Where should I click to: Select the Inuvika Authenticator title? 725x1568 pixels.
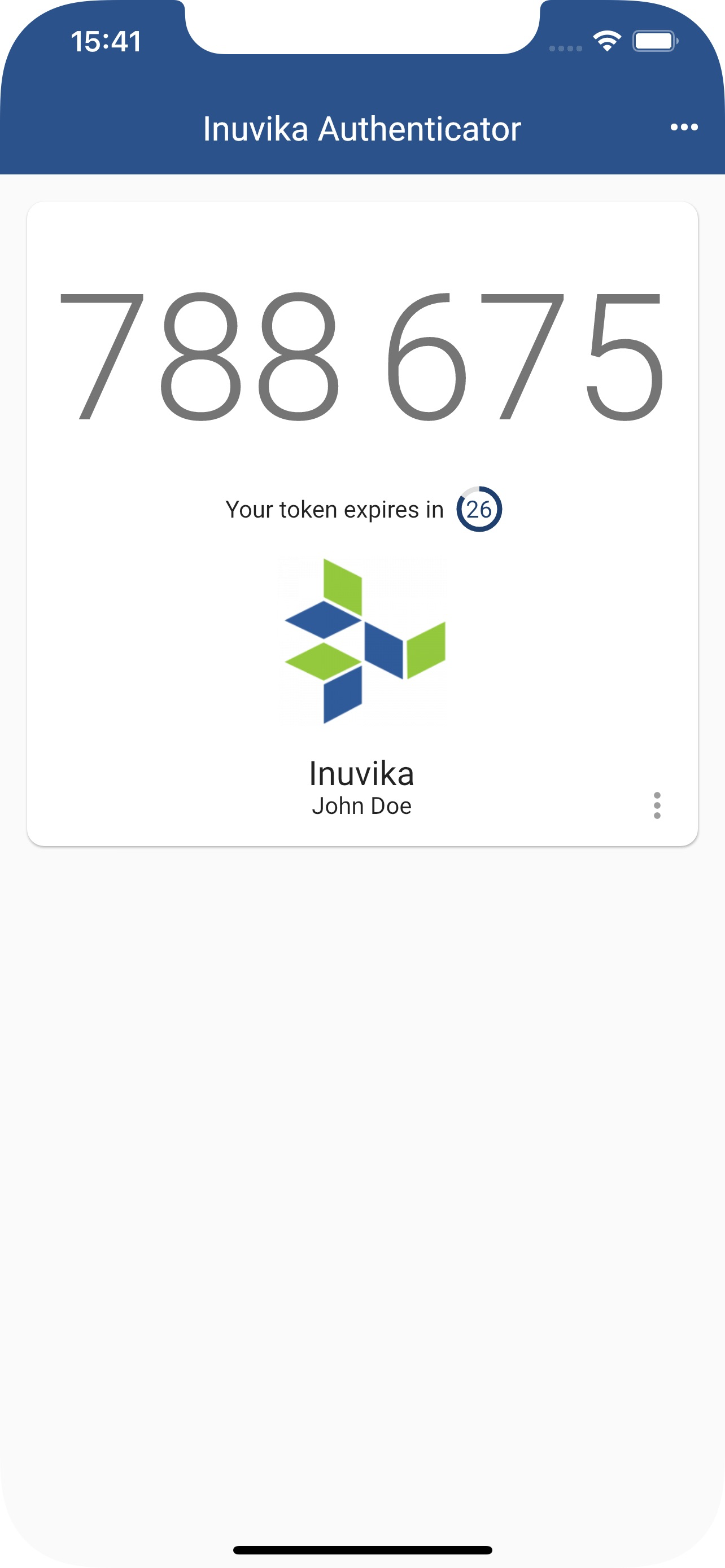coord(362,129)
